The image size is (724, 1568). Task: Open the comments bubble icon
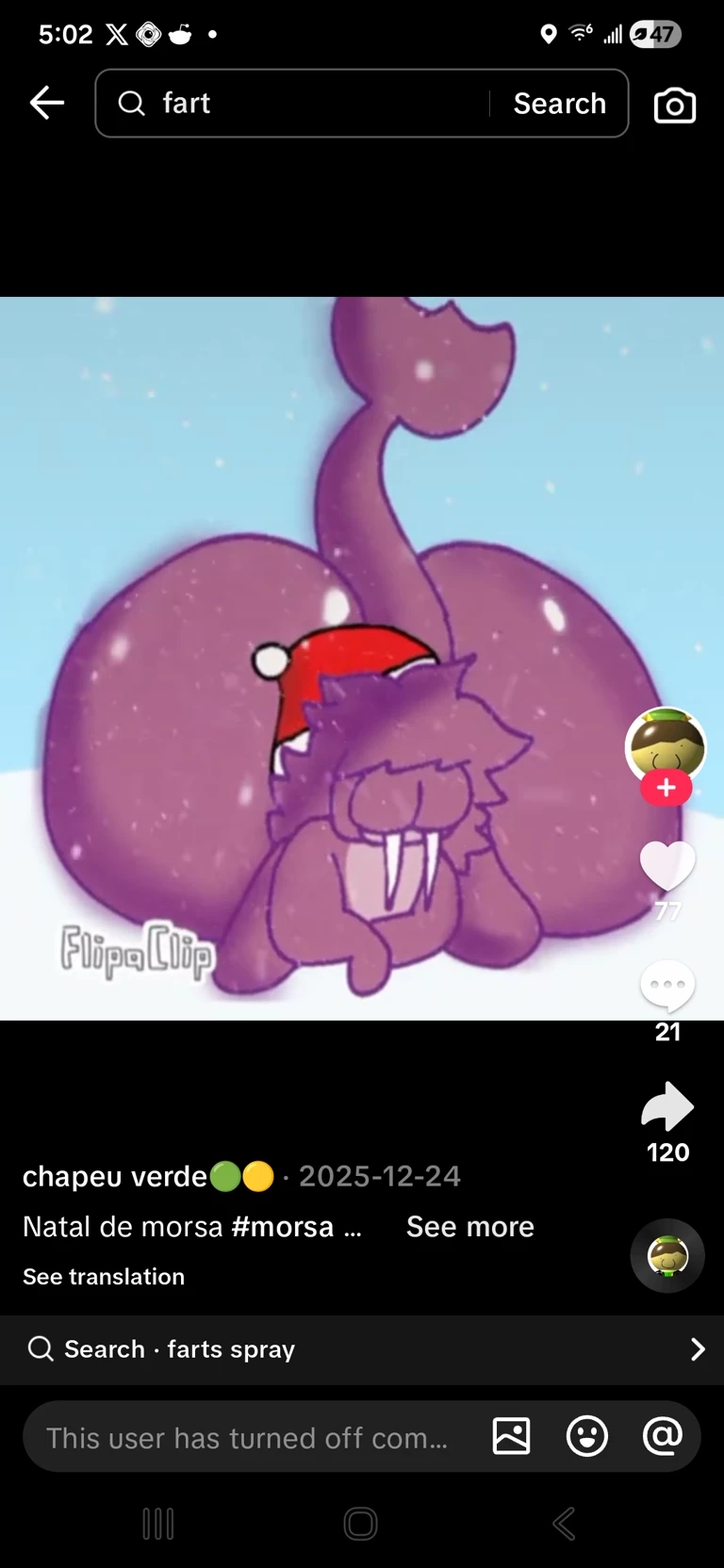tap(667, 986)
